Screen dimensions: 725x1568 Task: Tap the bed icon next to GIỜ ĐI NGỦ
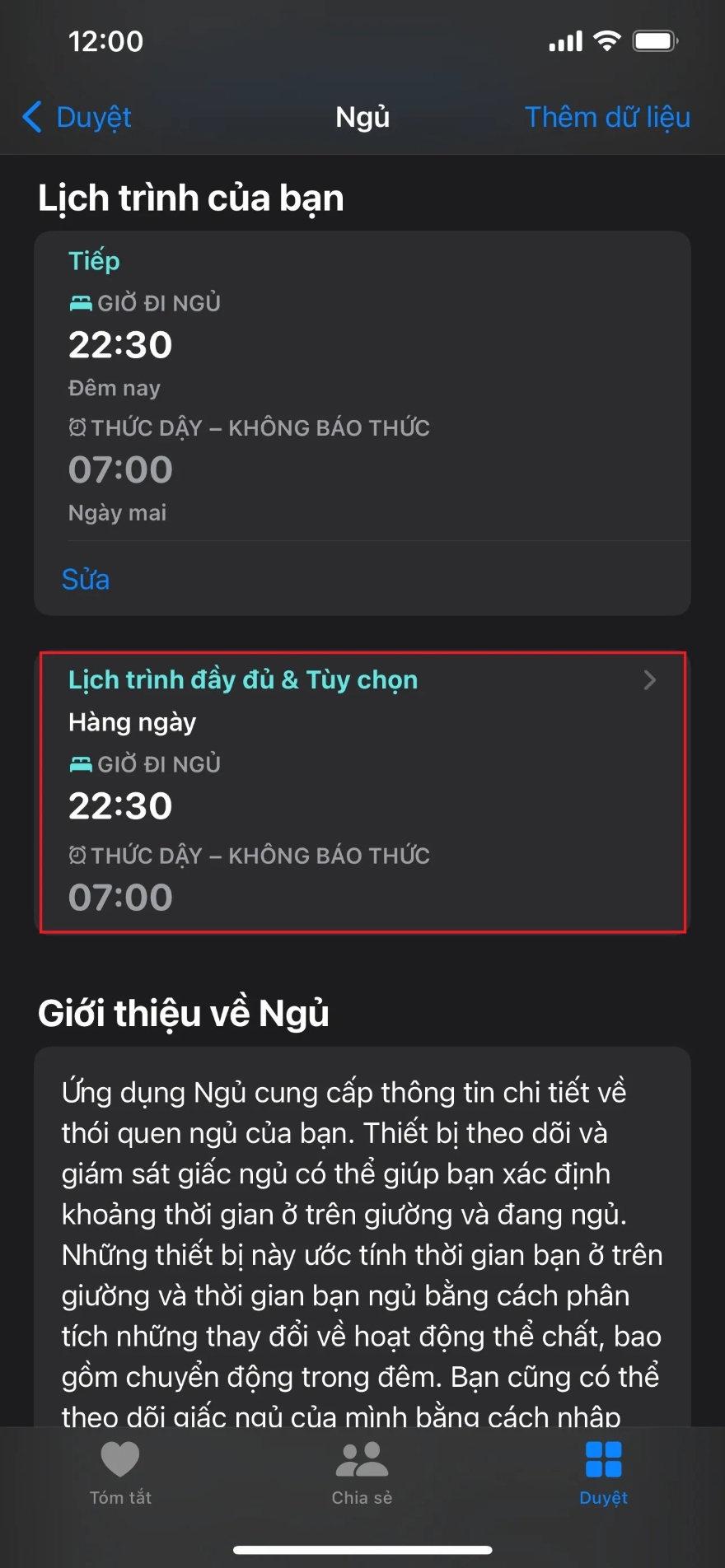(79, 302)
